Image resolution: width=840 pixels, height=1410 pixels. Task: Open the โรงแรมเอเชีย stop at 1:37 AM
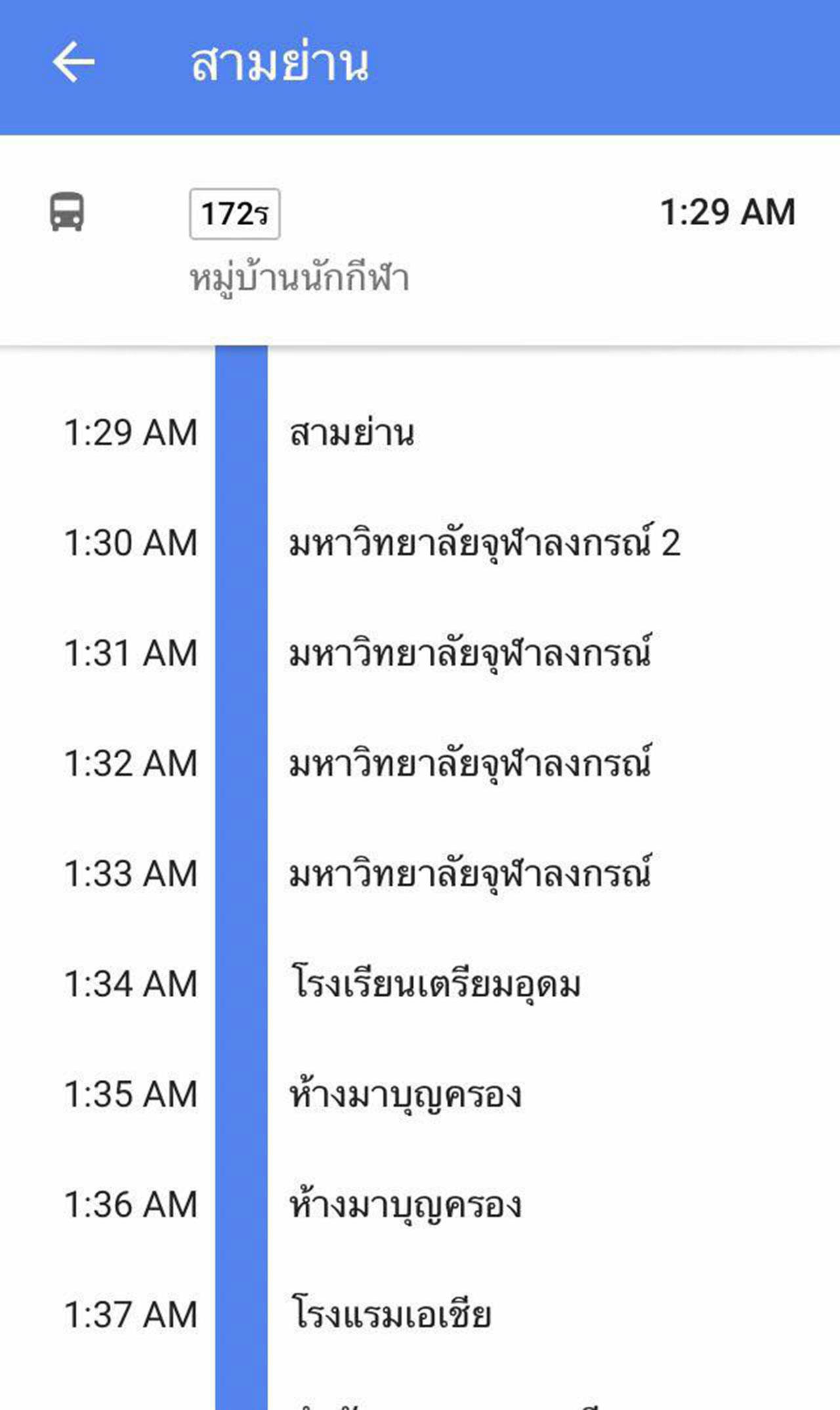click(420, 1315)
